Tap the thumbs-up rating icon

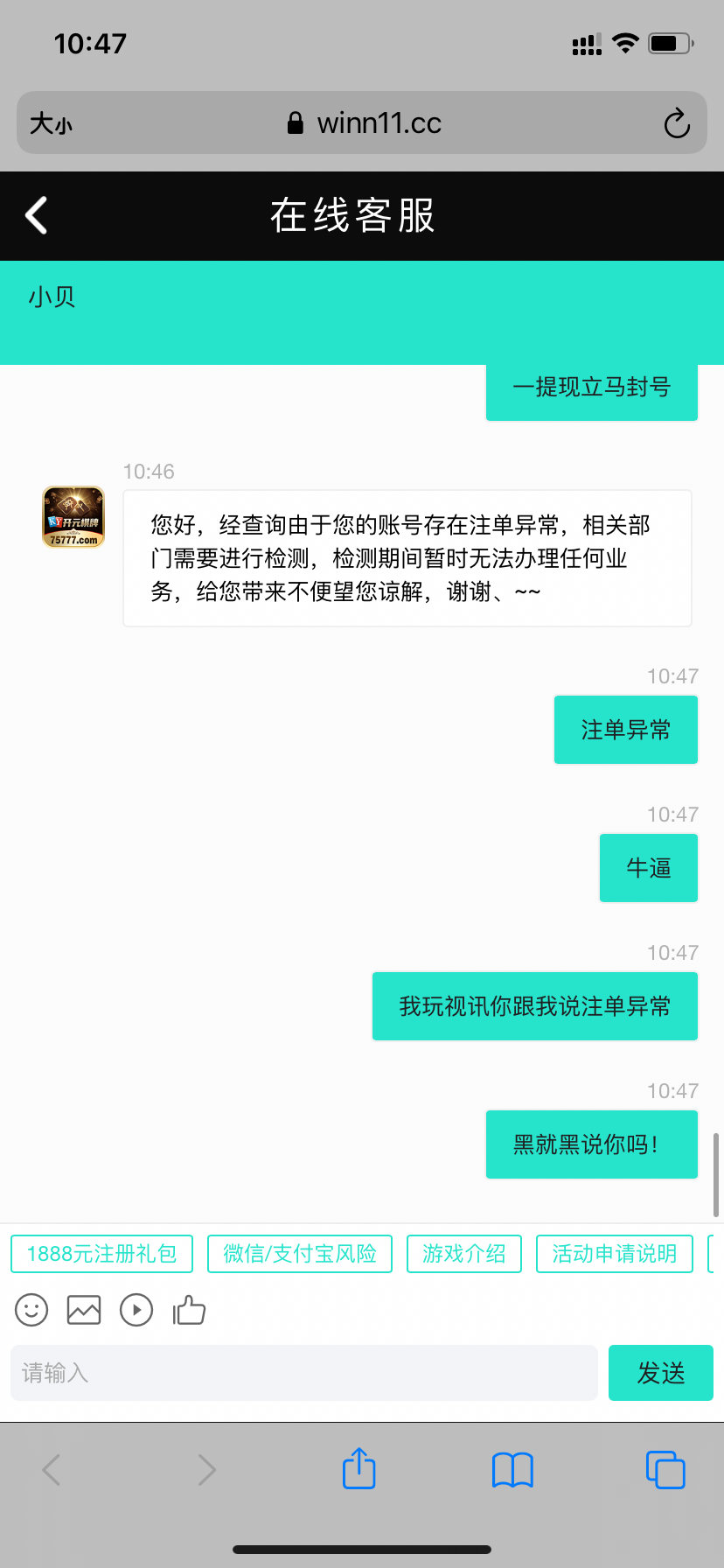point(189,1310)
